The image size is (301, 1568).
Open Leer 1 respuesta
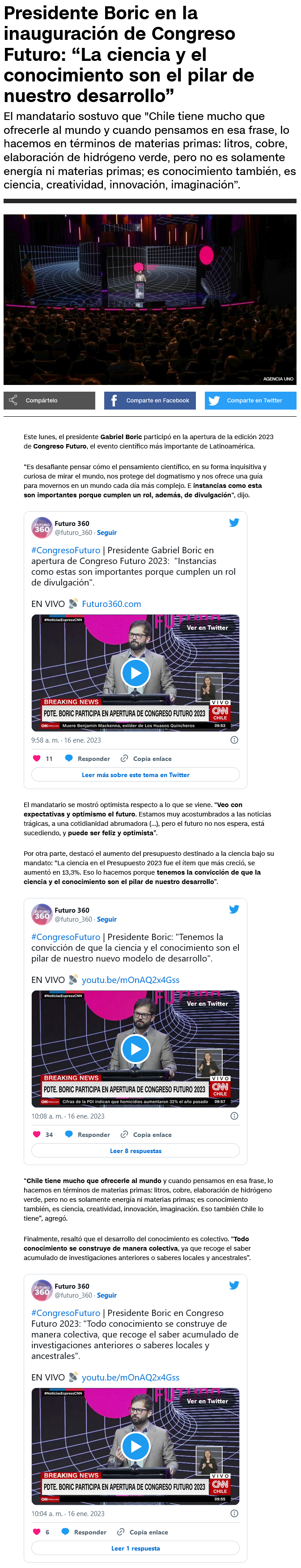(x=136, y=1548)
